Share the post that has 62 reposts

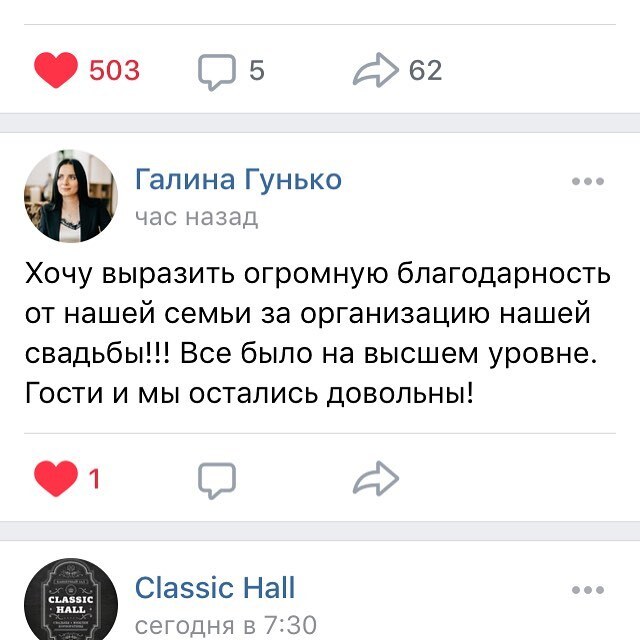click(375, 71)
